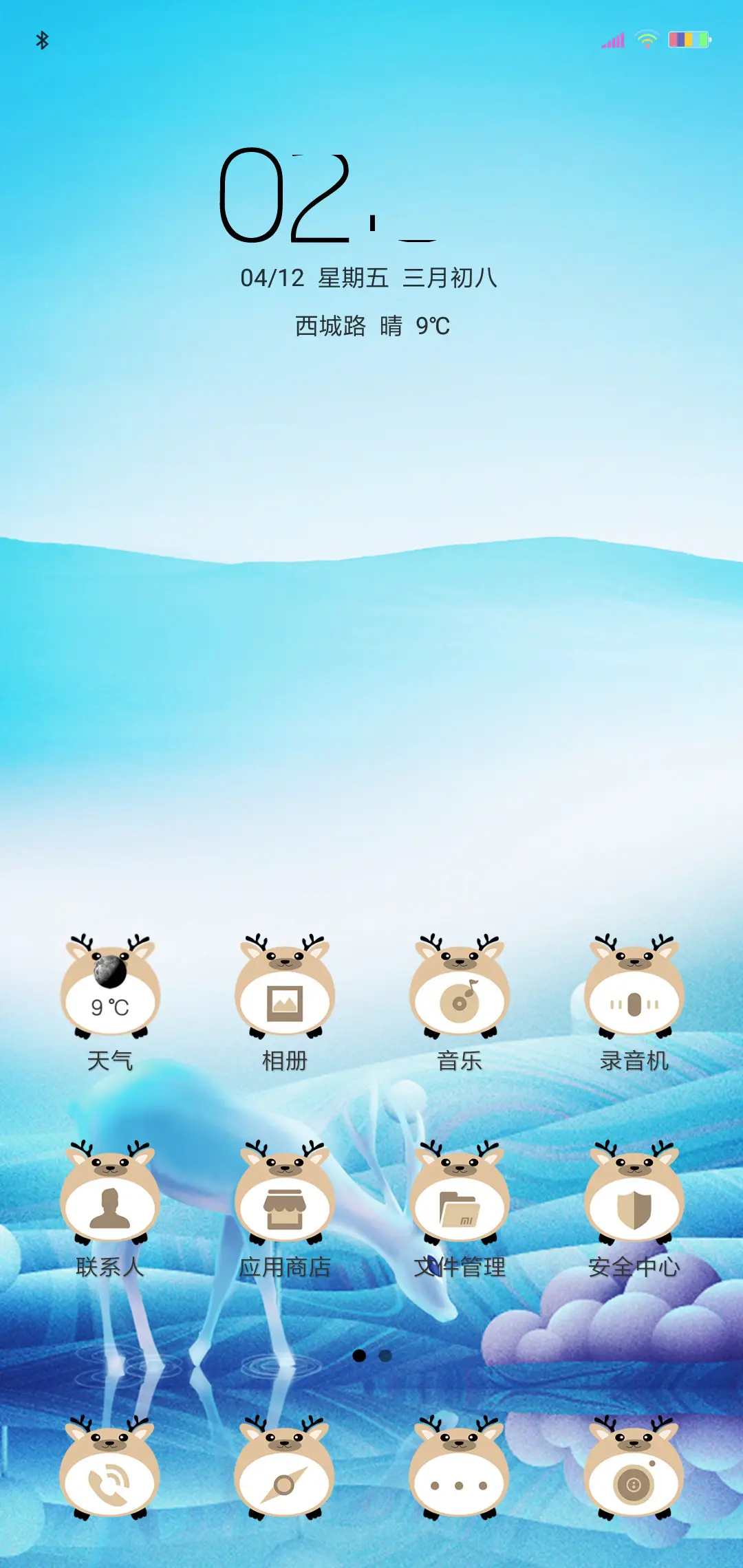Tap the Bluetooth status bar icon
Viewport: 743px width, 1568px height.
click(43, 40)
